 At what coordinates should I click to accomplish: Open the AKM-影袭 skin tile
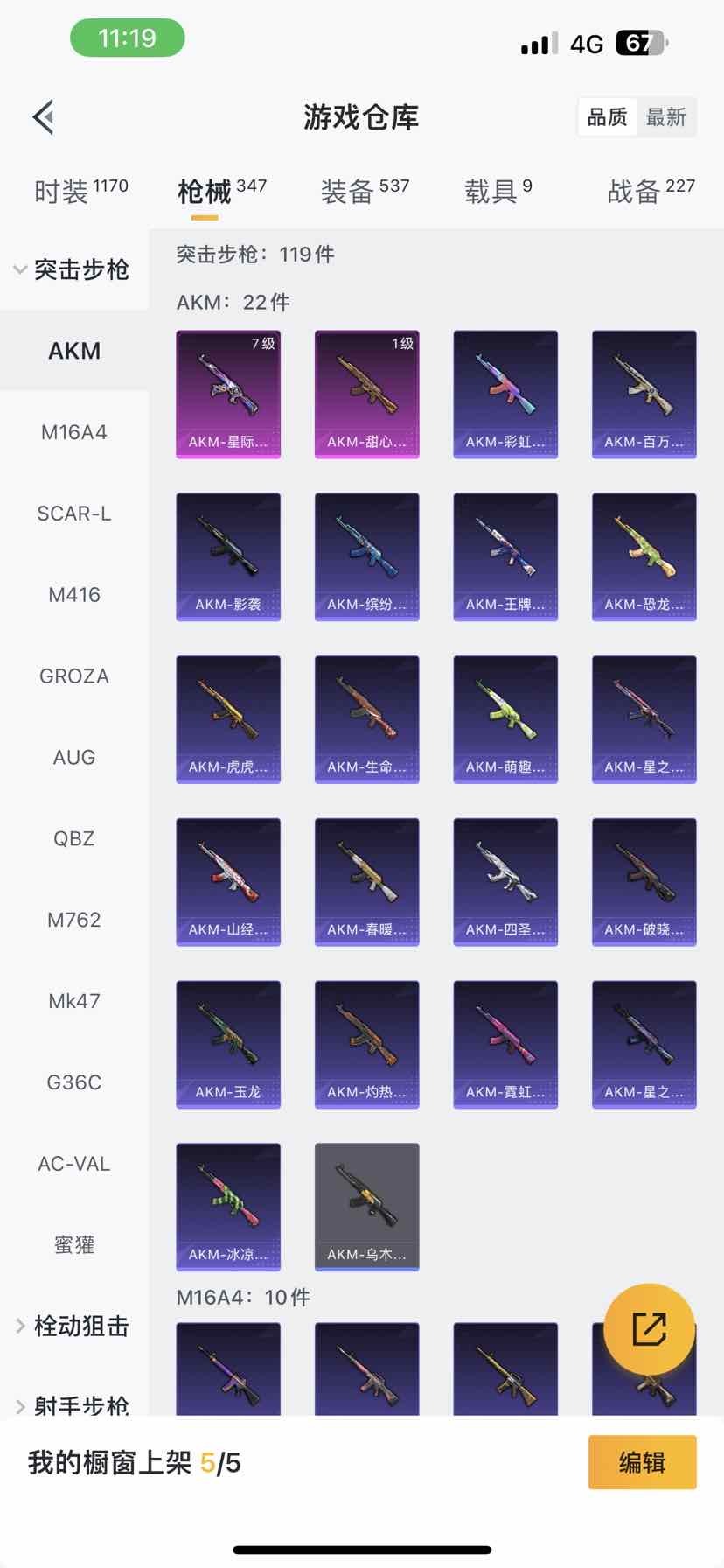coord(228,557)
